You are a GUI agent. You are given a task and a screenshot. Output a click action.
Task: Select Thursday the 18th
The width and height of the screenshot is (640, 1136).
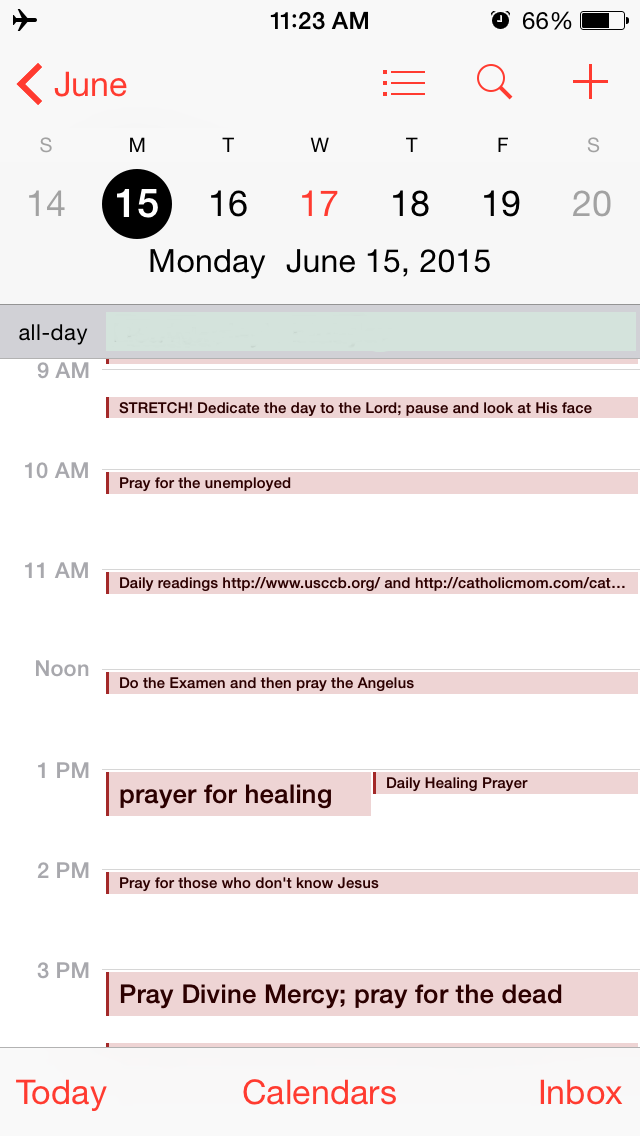pyautogui.click(x=411, y=204)
